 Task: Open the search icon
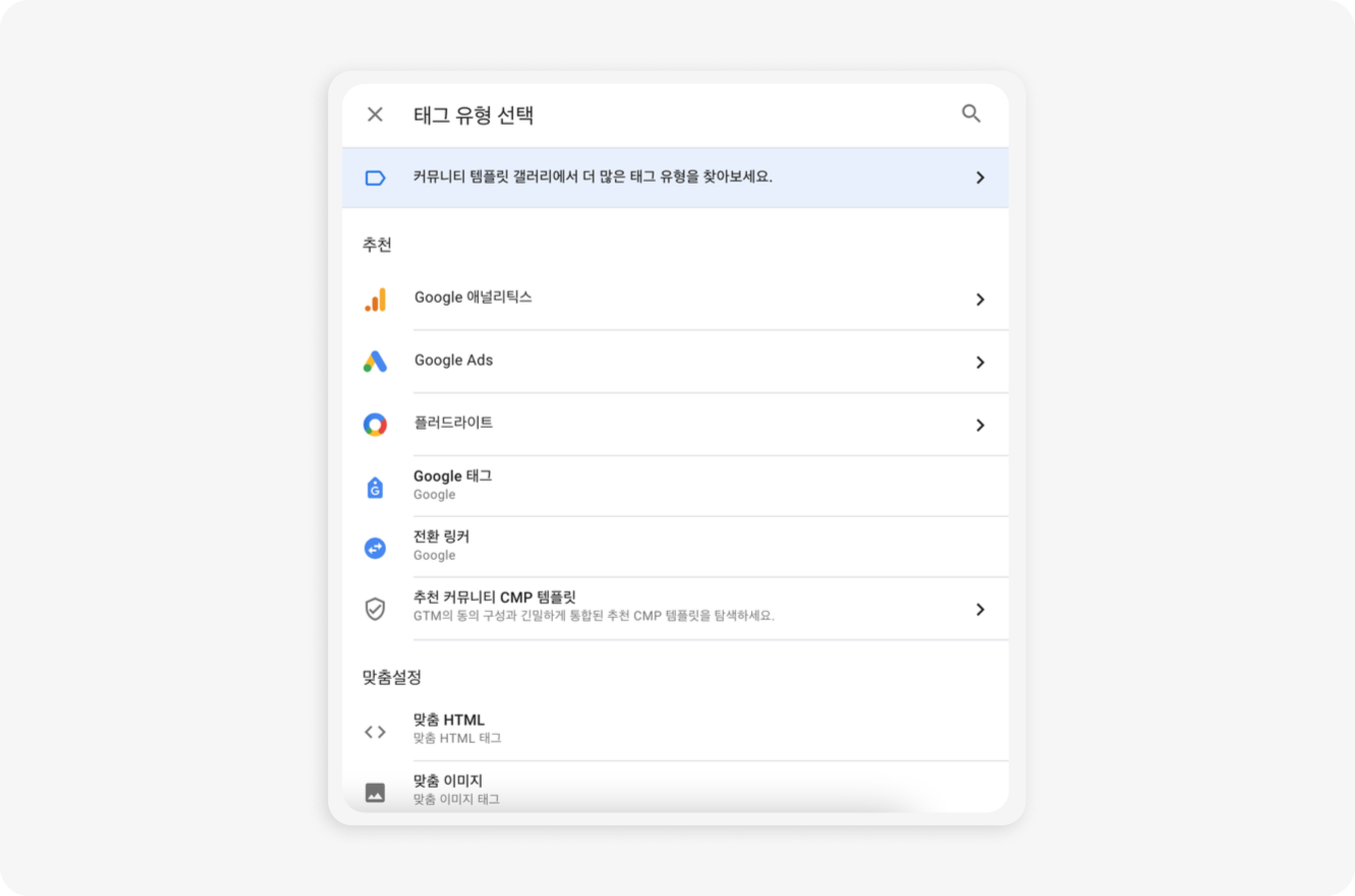(x=971, y=114)
